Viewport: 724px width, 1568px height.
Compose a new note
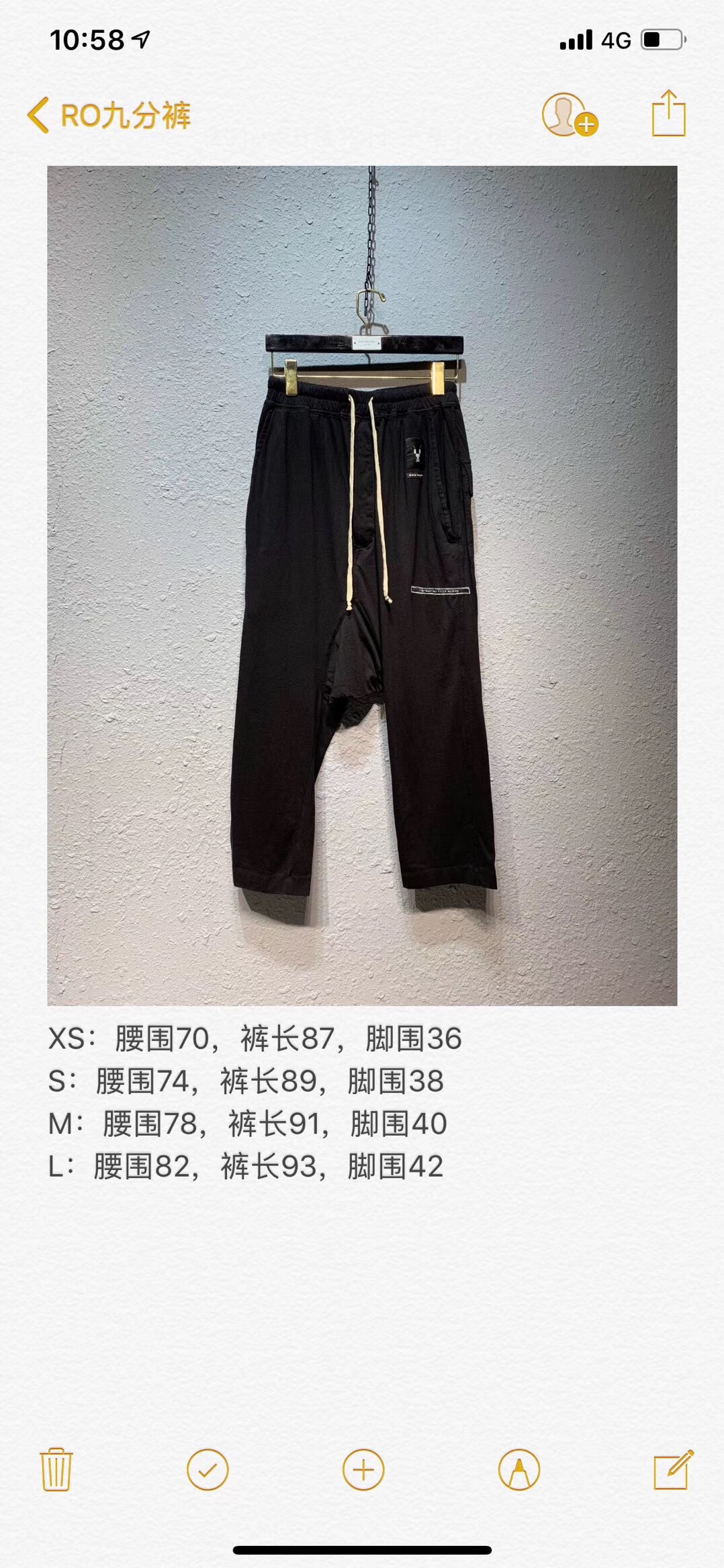[673, 1470]
